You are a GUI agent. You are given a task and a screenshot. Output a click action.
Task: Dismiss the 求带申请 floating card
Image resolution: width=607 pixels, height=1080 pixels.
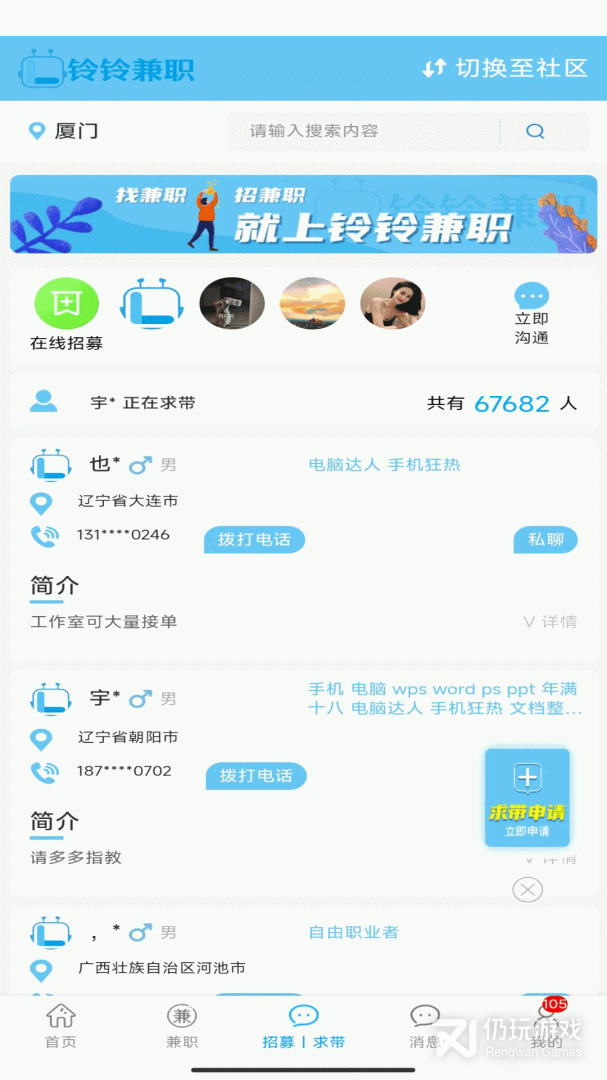coord(528,889)
